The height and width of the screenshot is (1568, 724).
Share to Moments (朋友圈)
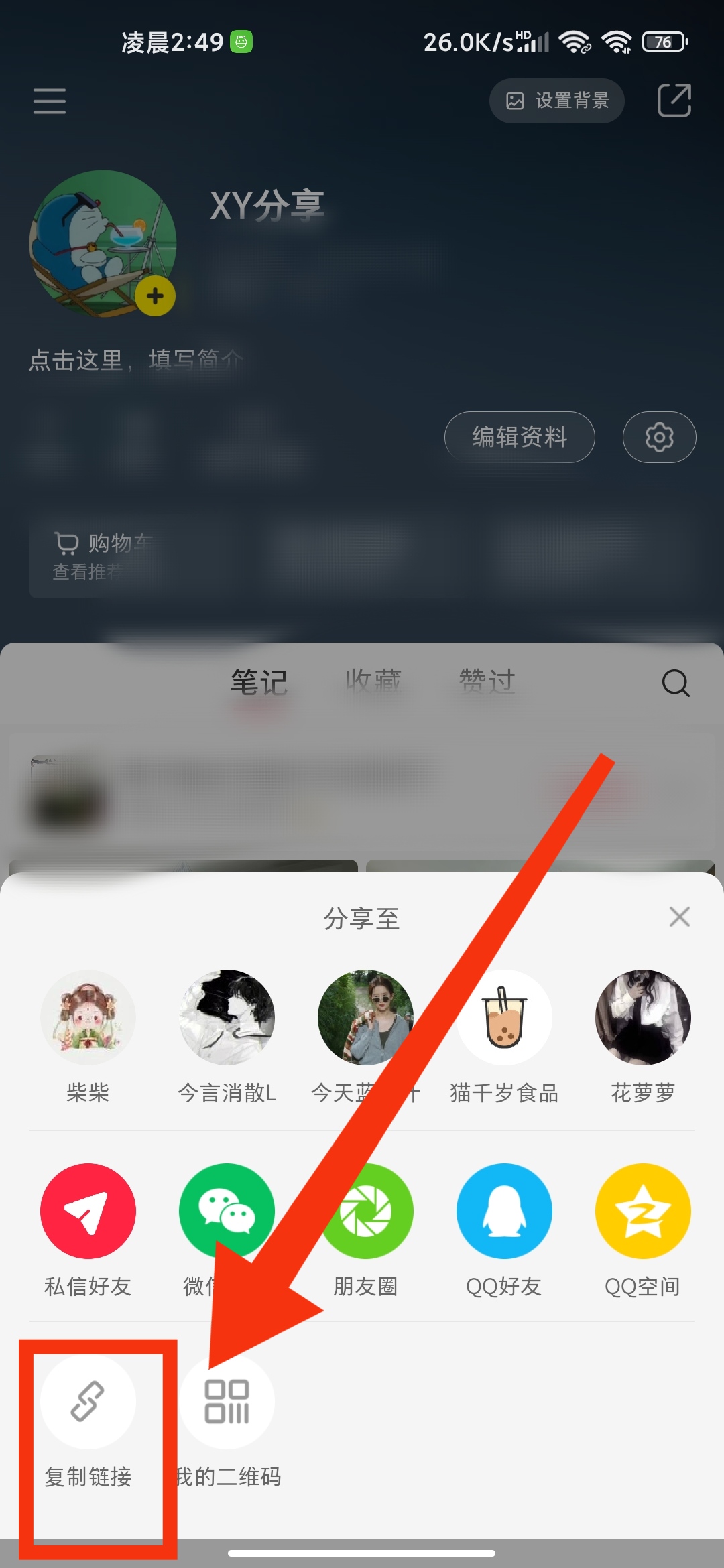(365, 1212)
